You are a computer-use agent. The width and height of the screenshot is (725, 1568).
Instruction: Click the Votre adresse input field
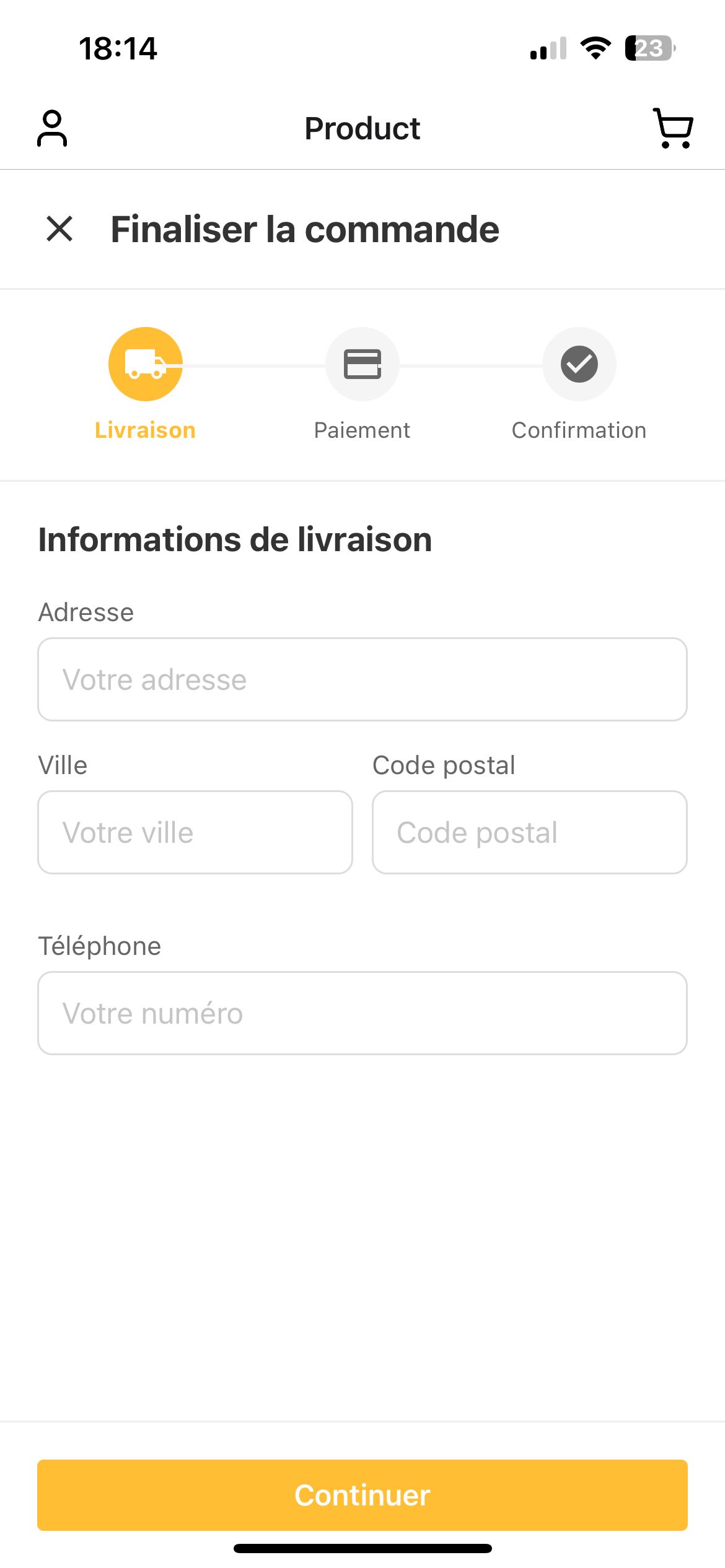(x=362, y=679)
